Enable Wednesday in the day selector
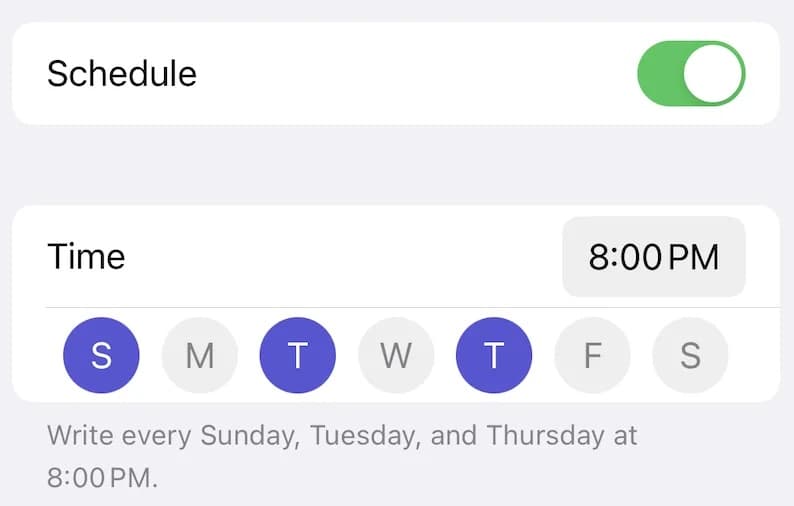The image size is (794, 506). (x=396, y=356)
